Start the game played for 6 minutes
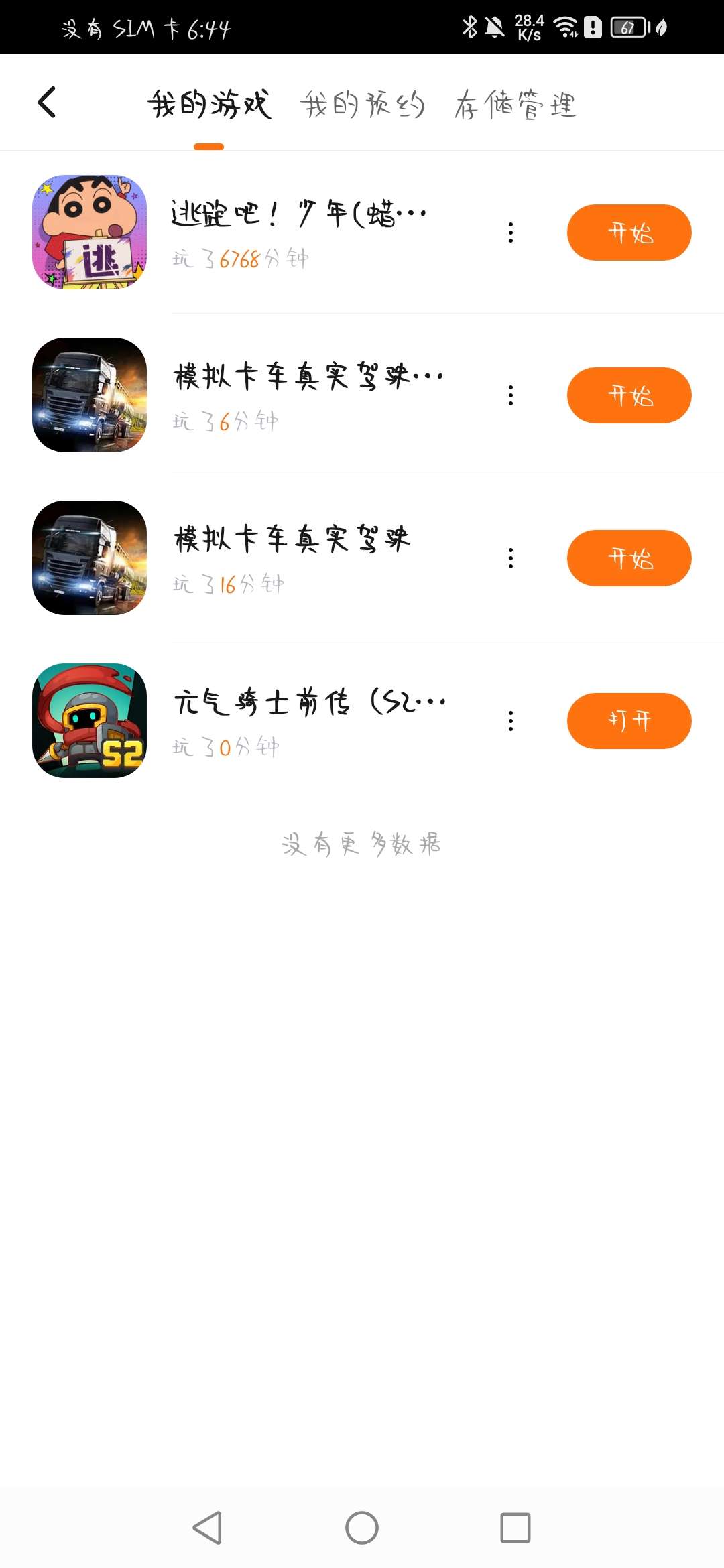Screen dimensions: 724x1568 628,395
